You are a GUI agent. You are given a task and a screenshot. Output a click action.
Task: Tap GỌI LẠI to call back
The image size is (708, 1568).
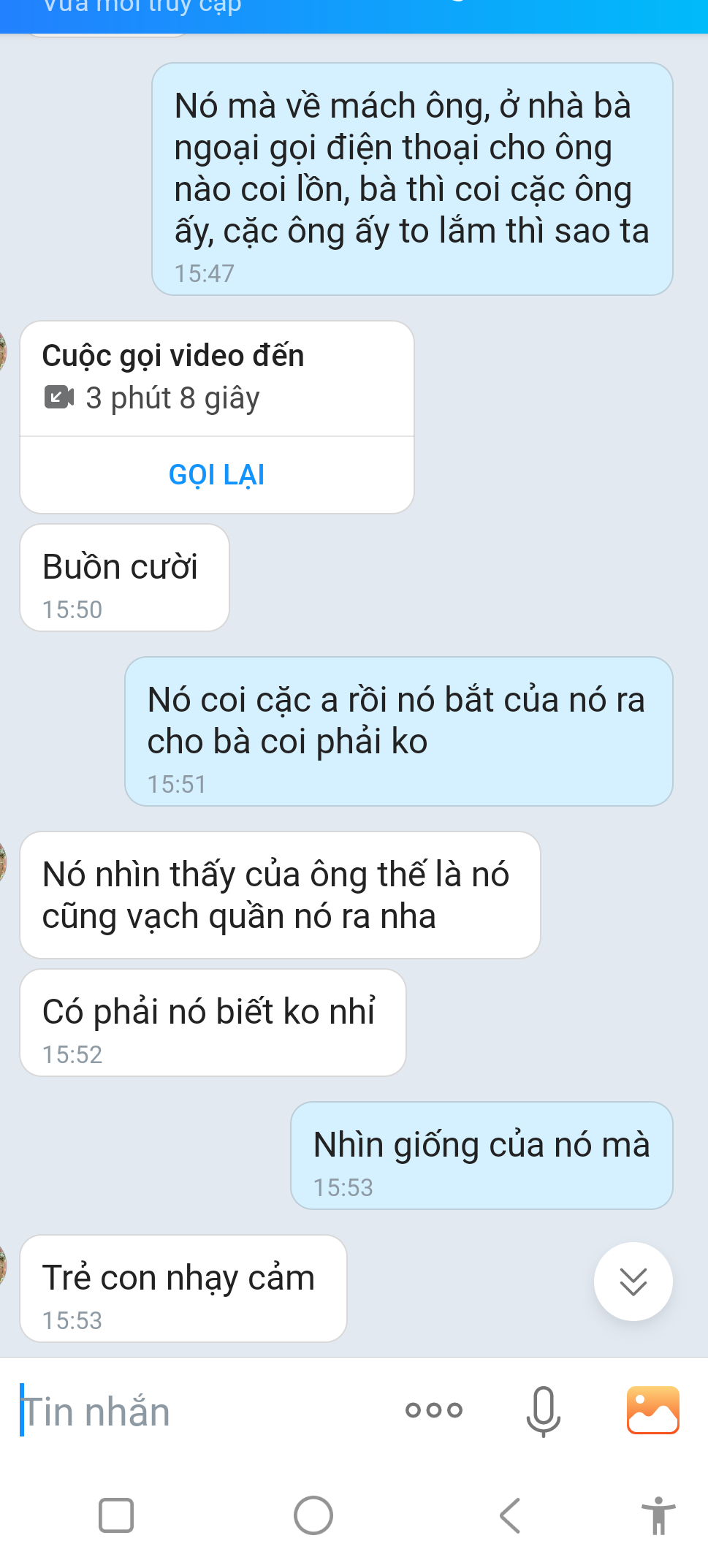[x=216, y=475]
